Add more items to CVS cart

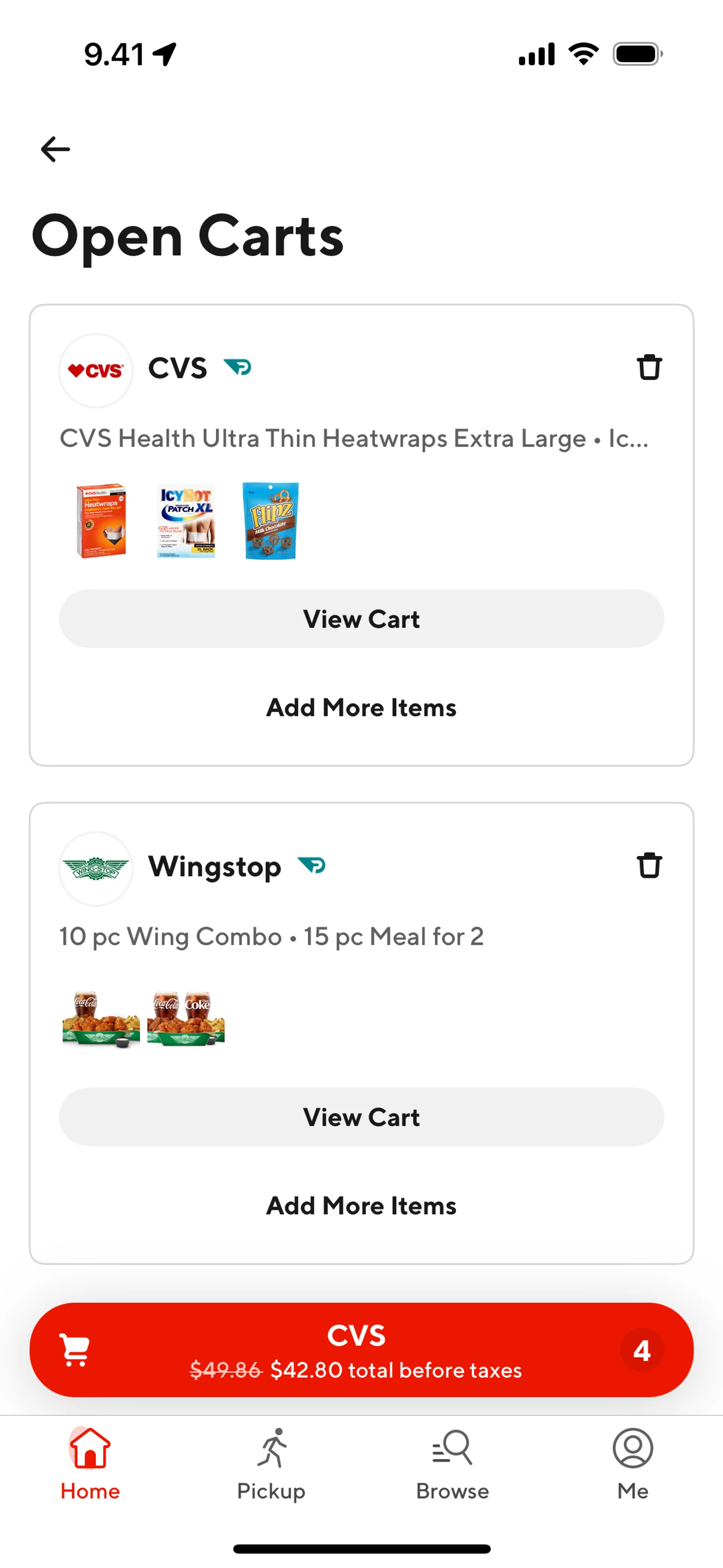click(x=361, y=707)
